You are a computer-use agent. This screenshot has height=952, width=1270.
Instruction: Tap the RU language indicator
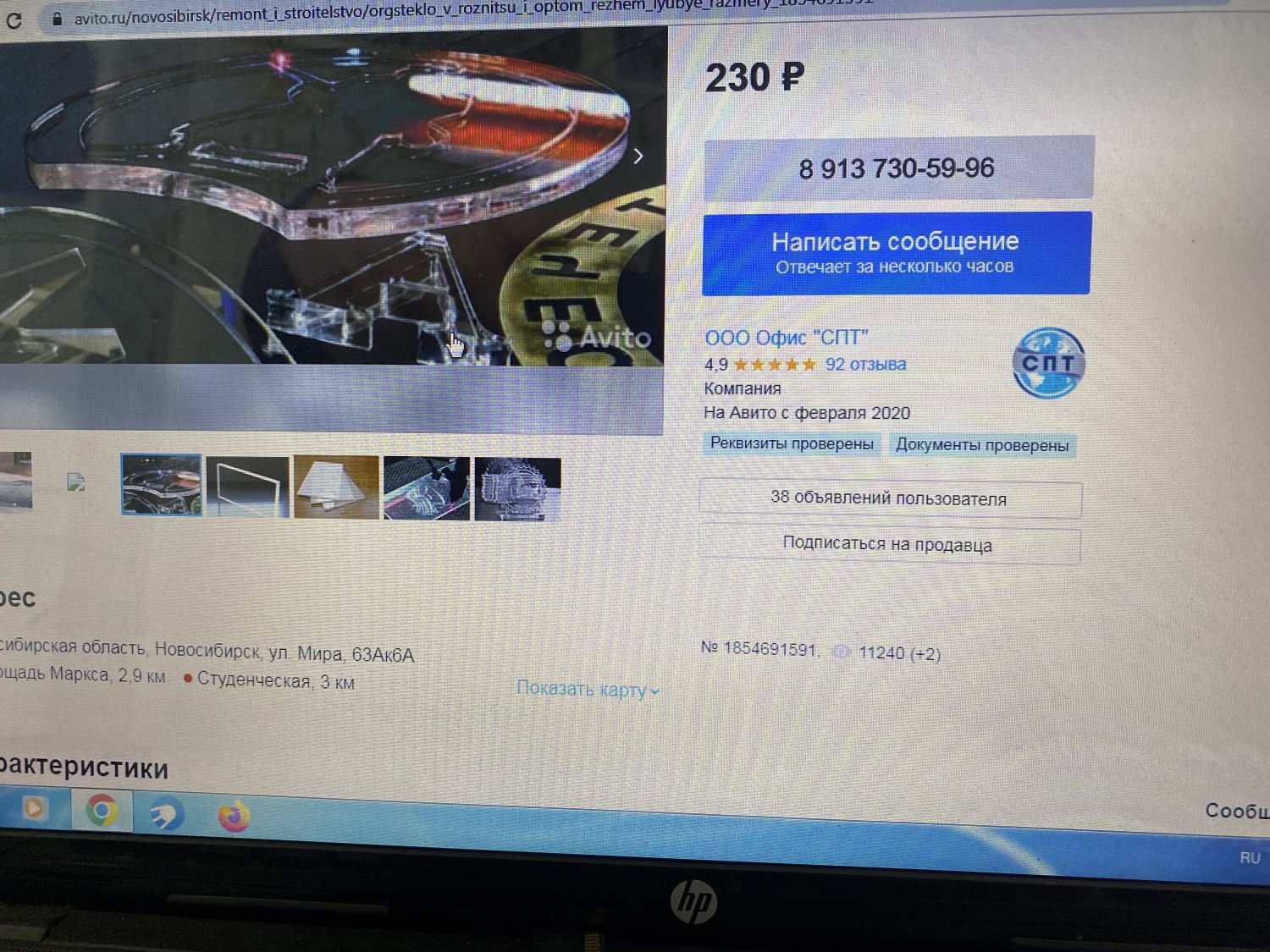[1250, 857]
